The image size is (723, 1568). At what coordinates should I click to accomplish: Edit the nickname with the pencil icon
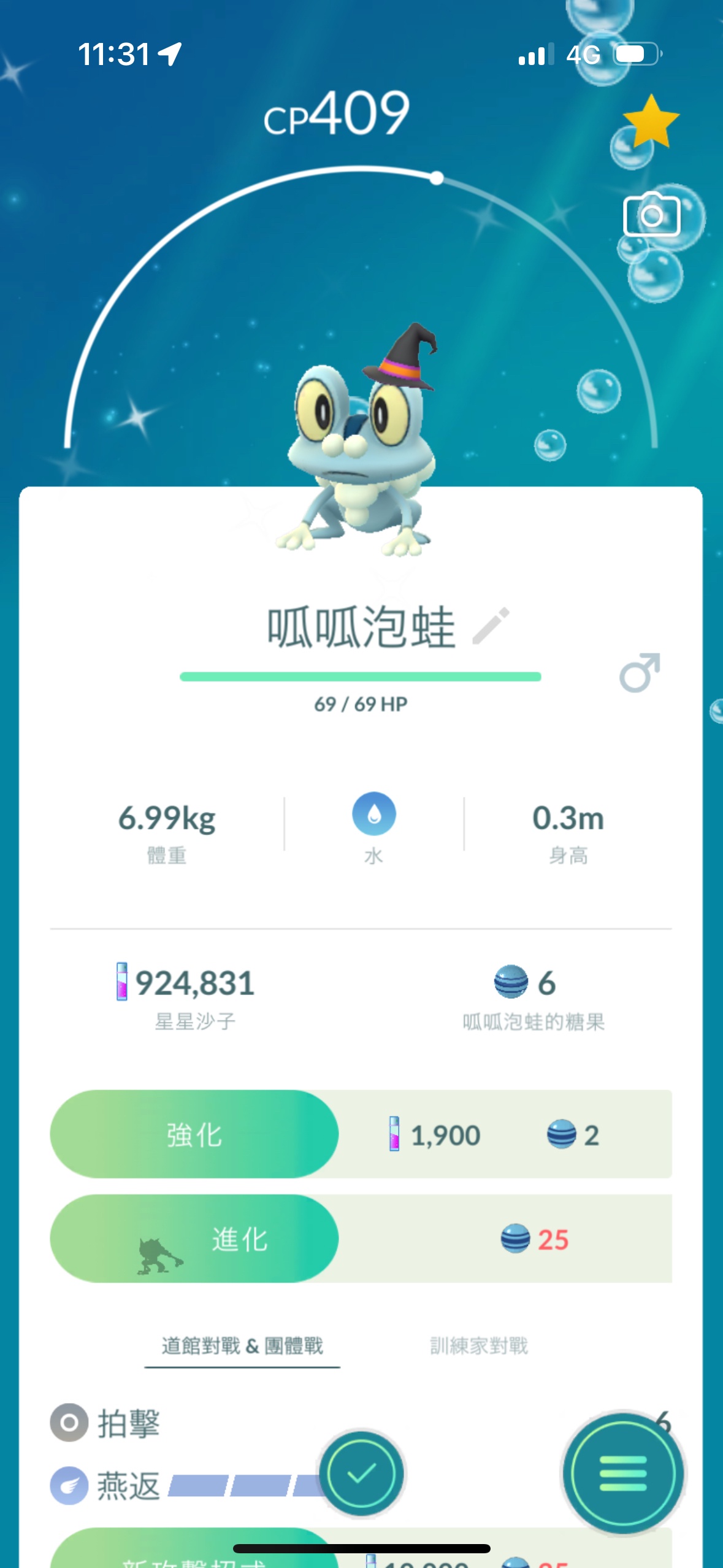click(x=491, y=626)
